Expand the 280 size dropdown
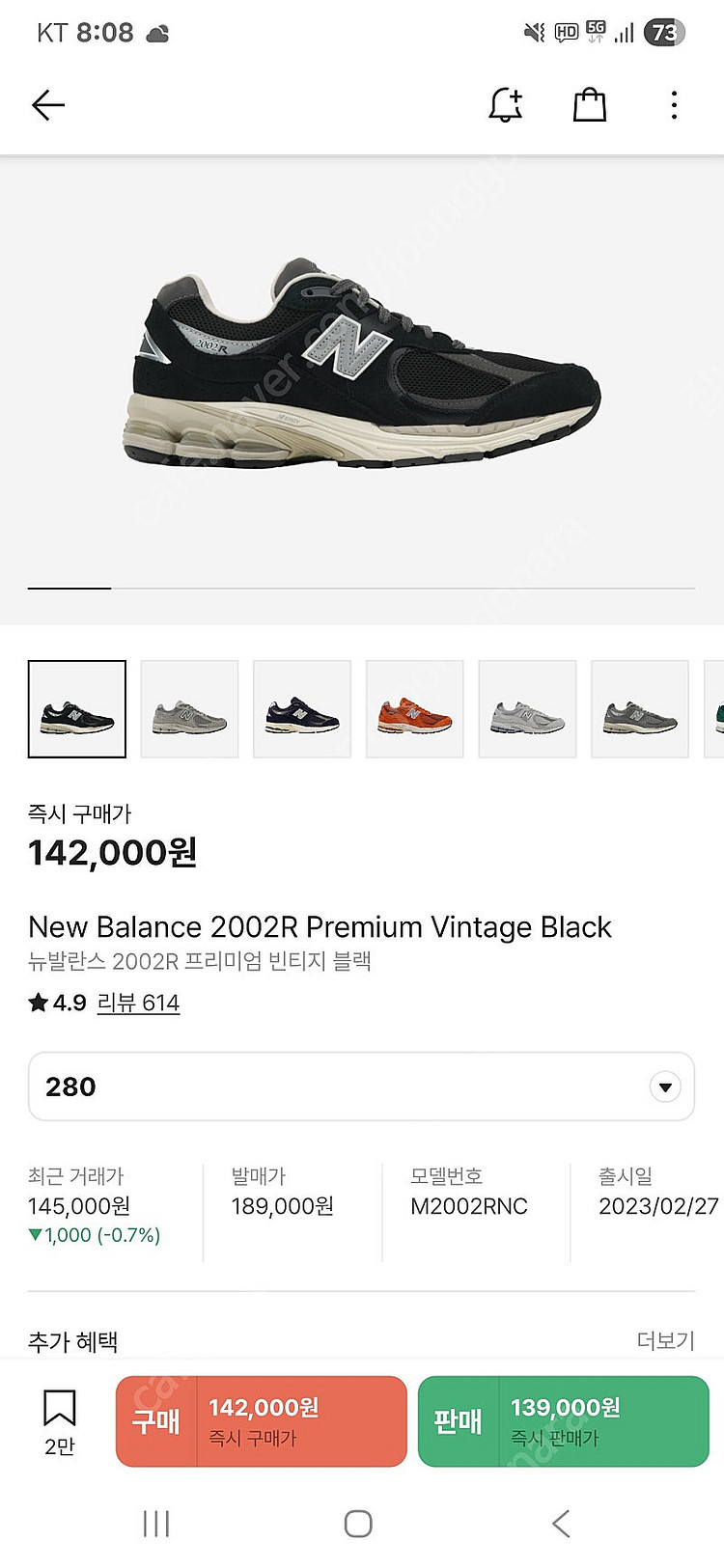Viewport: 724px width, 1568px height. click(x=361, y=1087)
